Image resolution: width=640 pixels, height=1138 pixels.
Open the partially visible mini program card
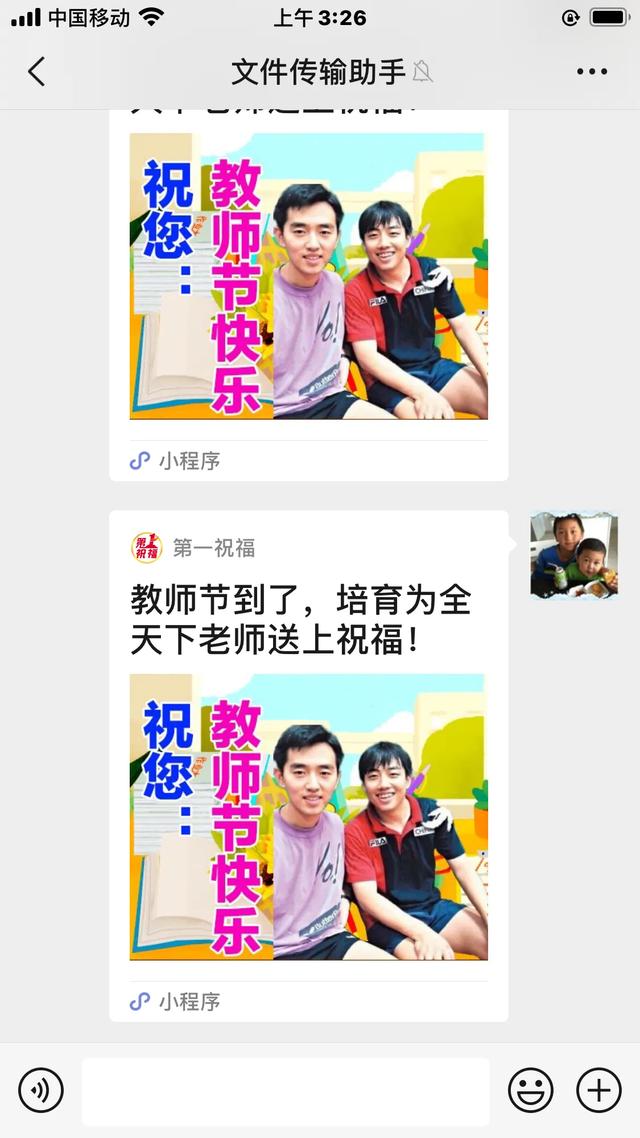pyautogui.click(x=308, y=295)
